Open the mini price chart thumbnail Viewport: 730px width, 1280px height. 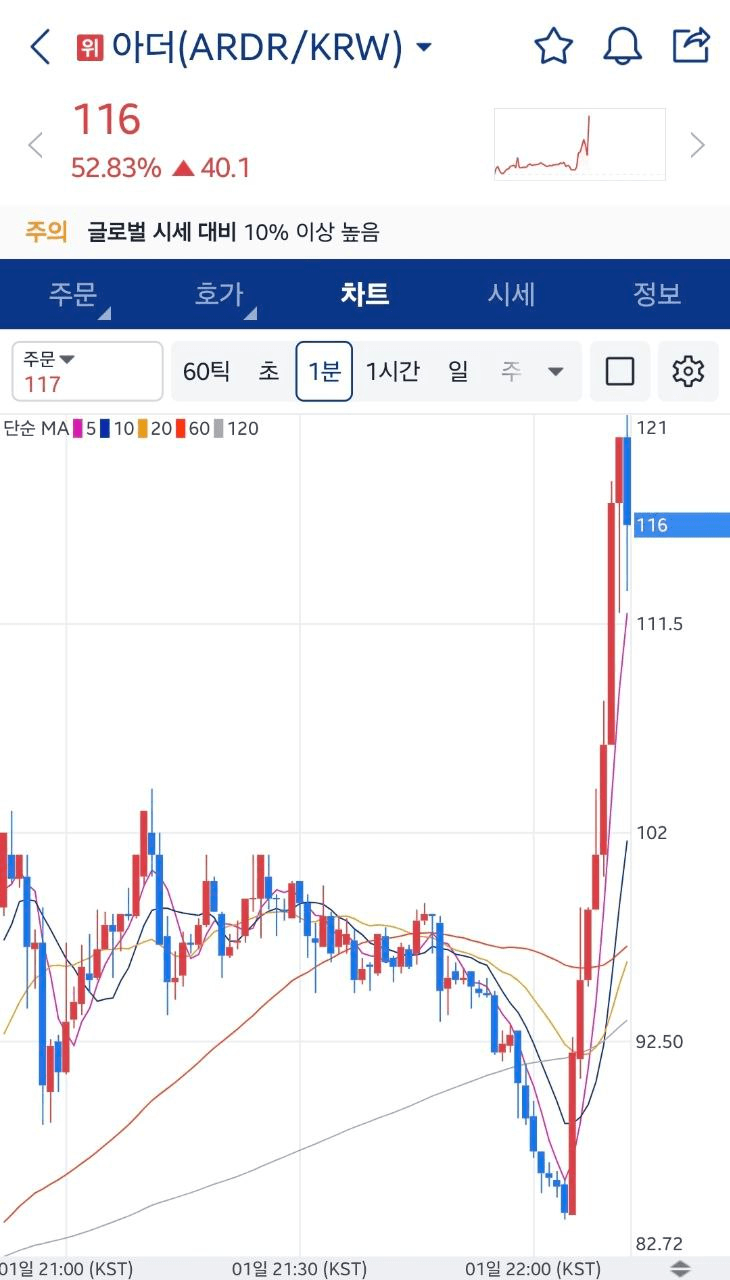[x=579, y=145]
